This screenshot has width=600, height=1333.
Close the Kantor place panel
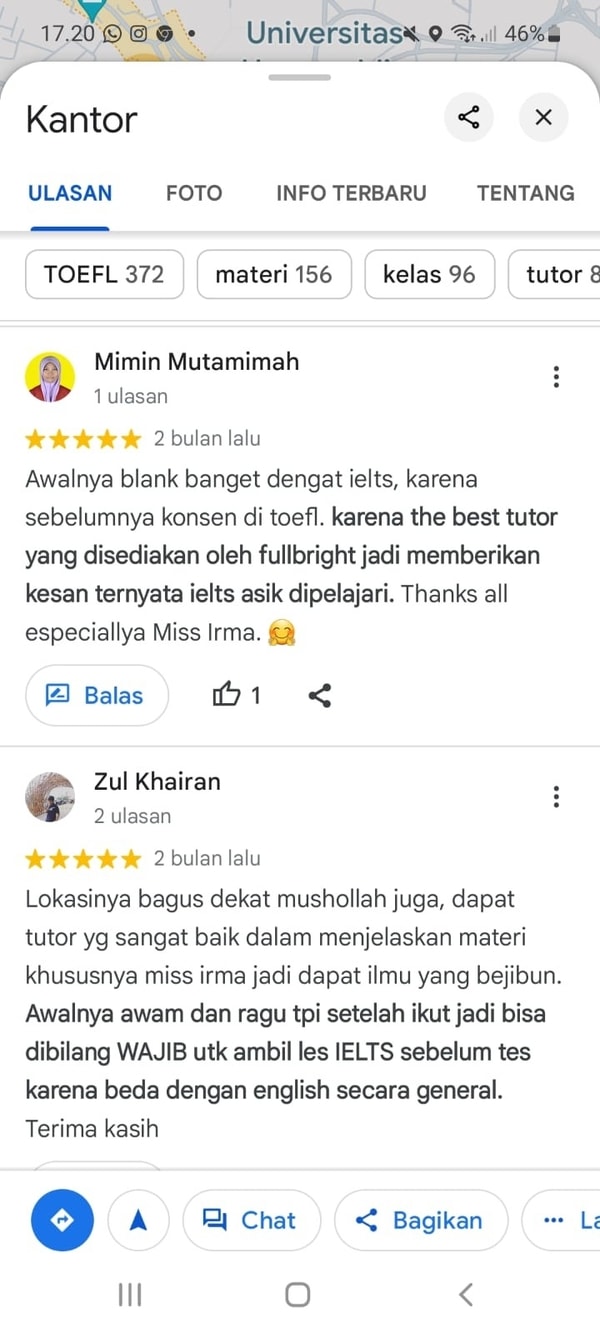tap(543, 118)
